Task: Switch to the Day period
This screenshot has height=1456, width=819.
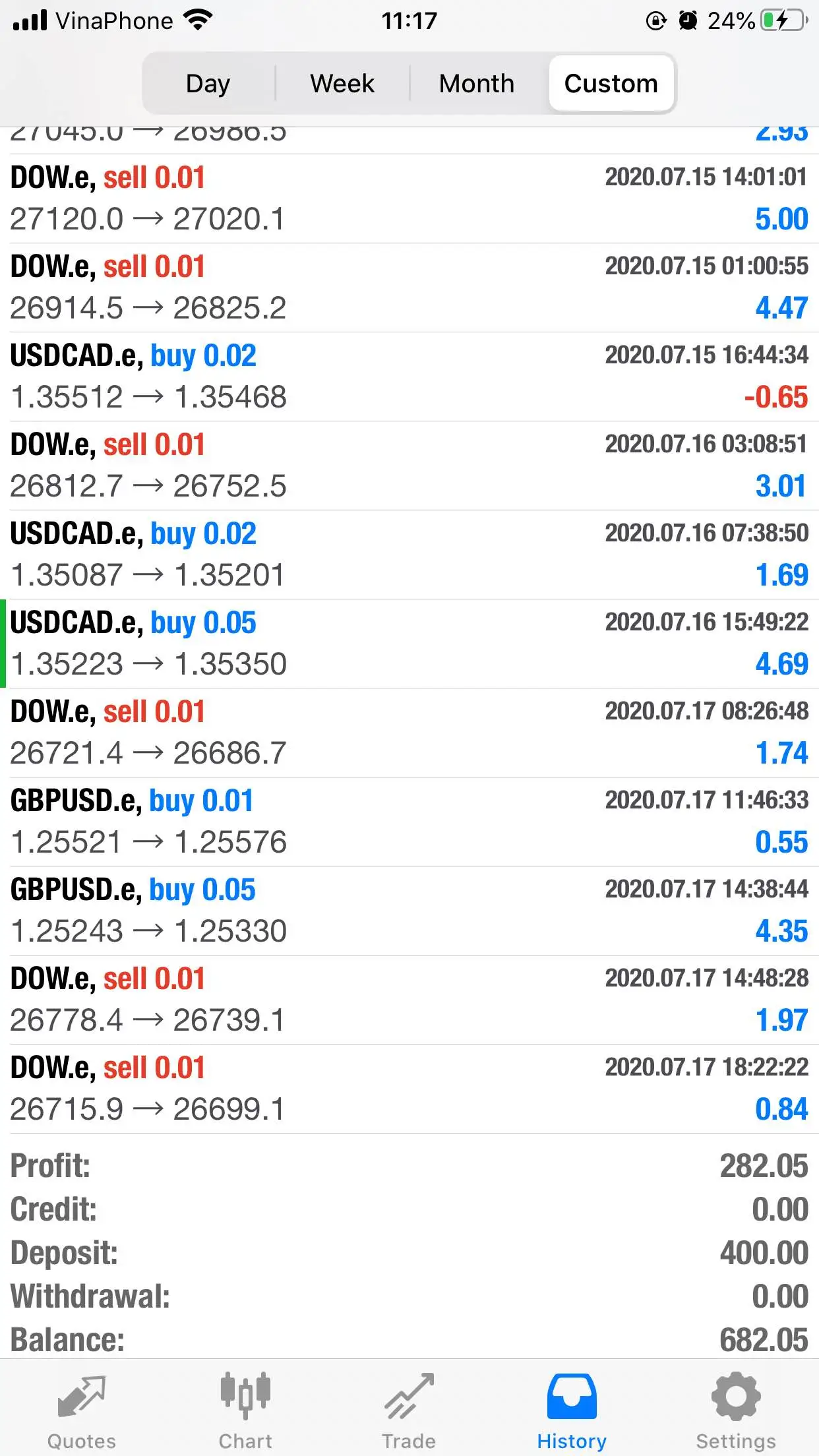Action: pos(208,84)
